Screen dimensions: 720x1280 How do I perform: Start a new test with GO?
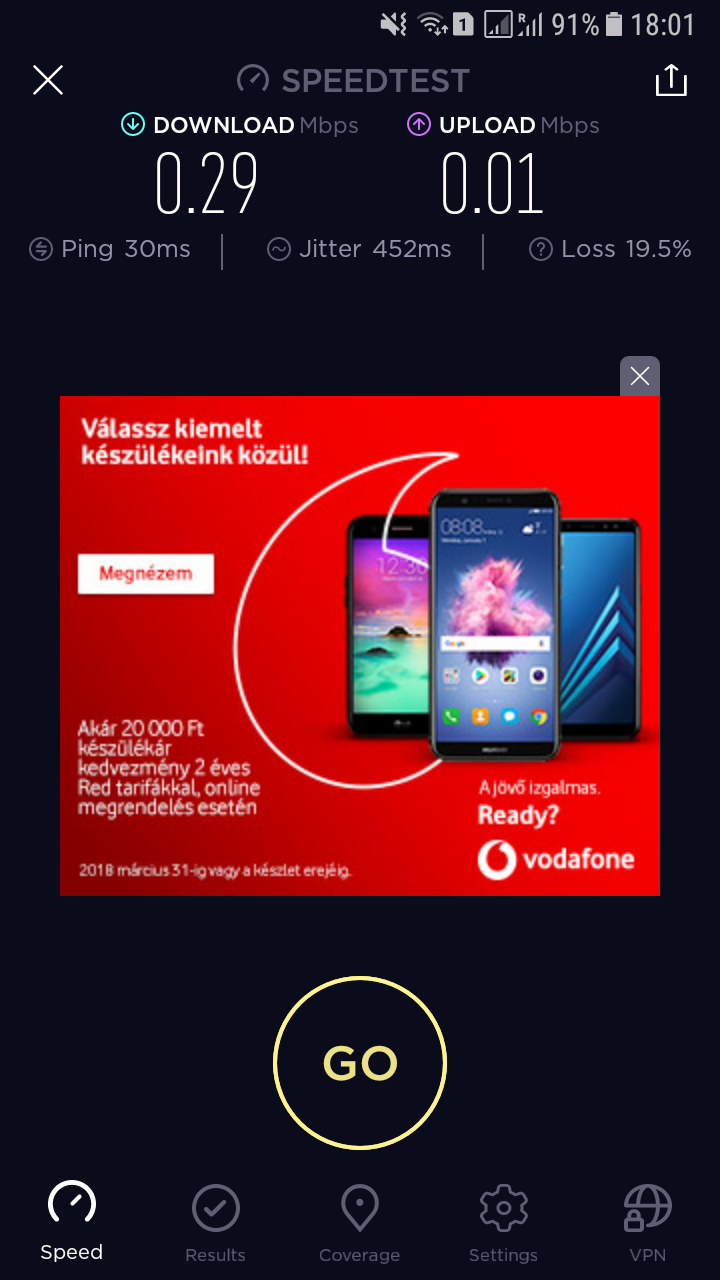[x=360, y=1062]
